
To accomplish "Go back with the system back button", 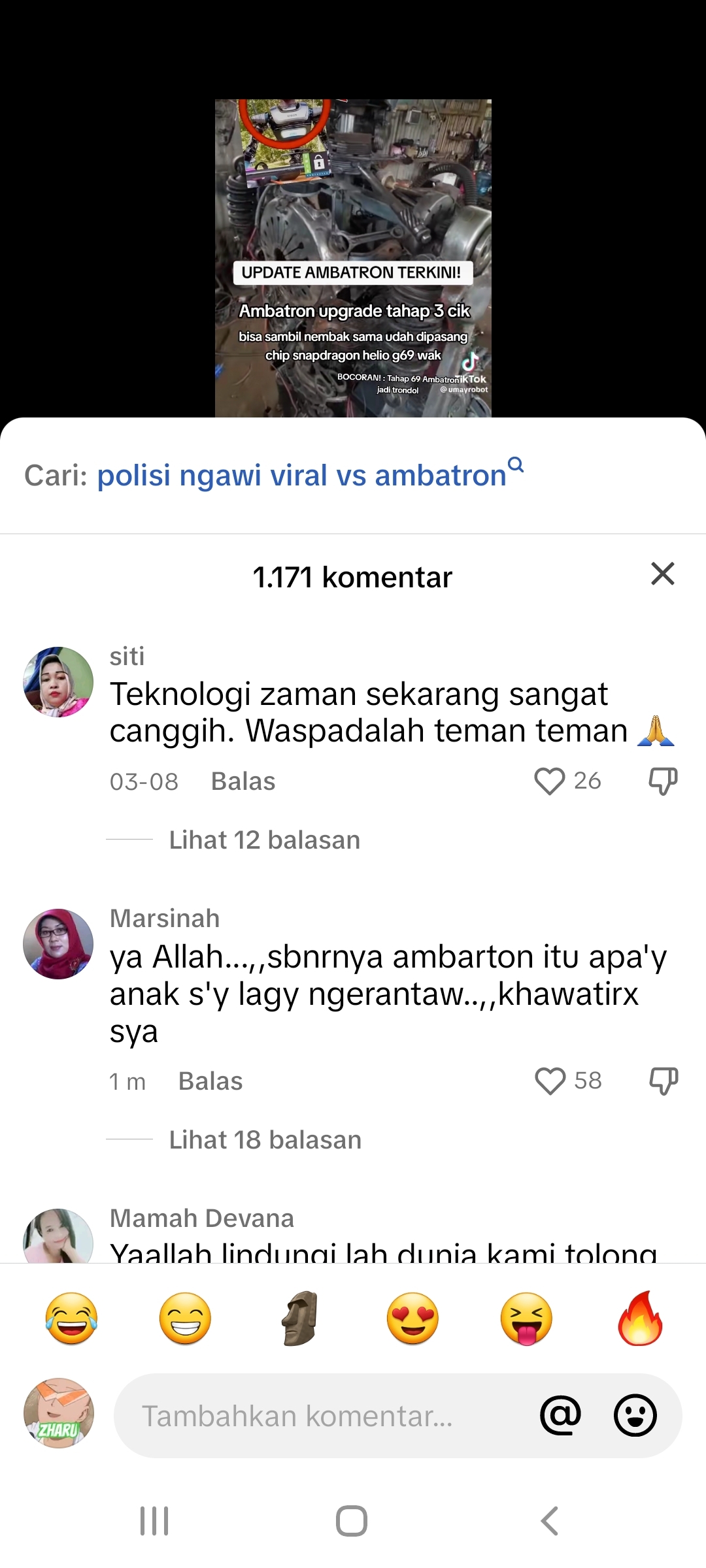I will pos(550,1521).
